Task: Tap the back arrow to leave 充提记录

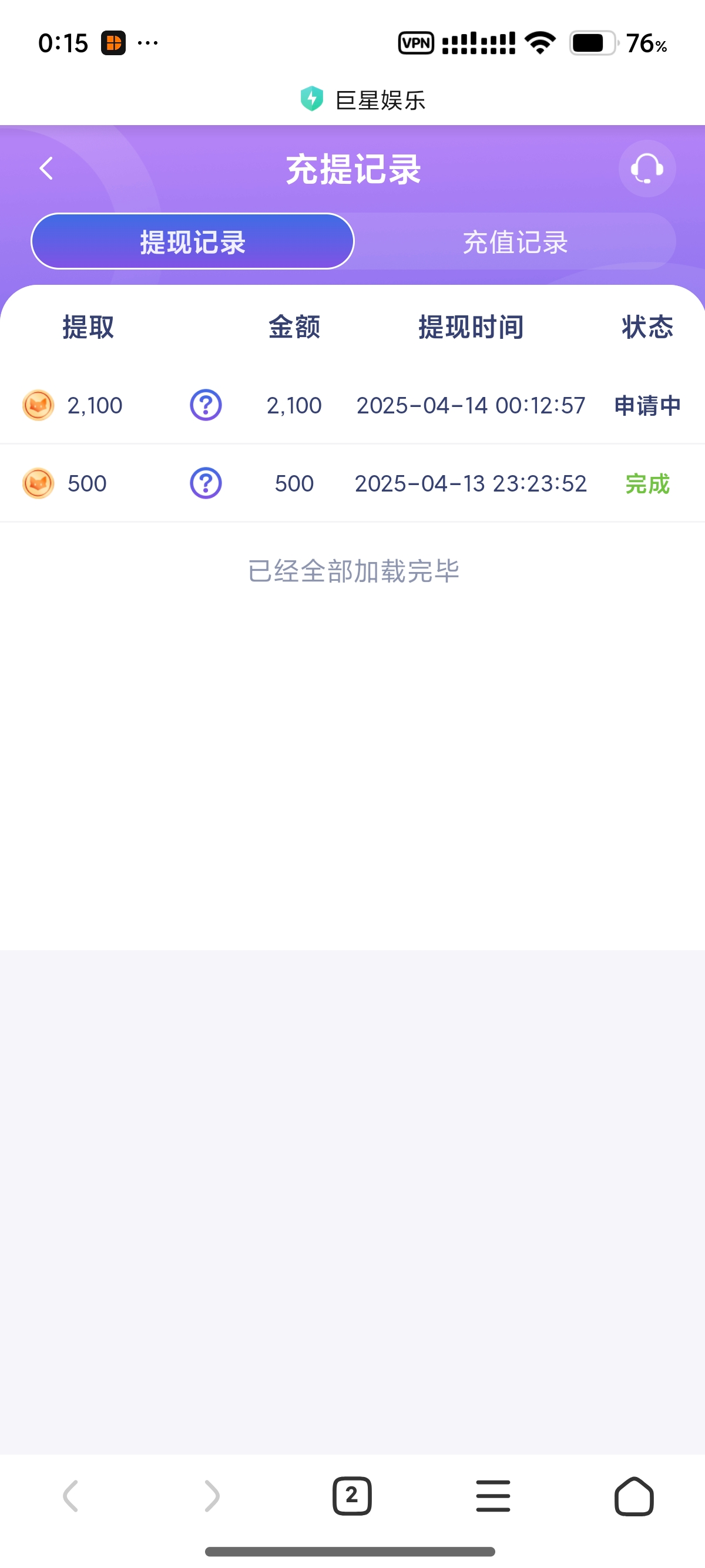Action: pos(45,169)
